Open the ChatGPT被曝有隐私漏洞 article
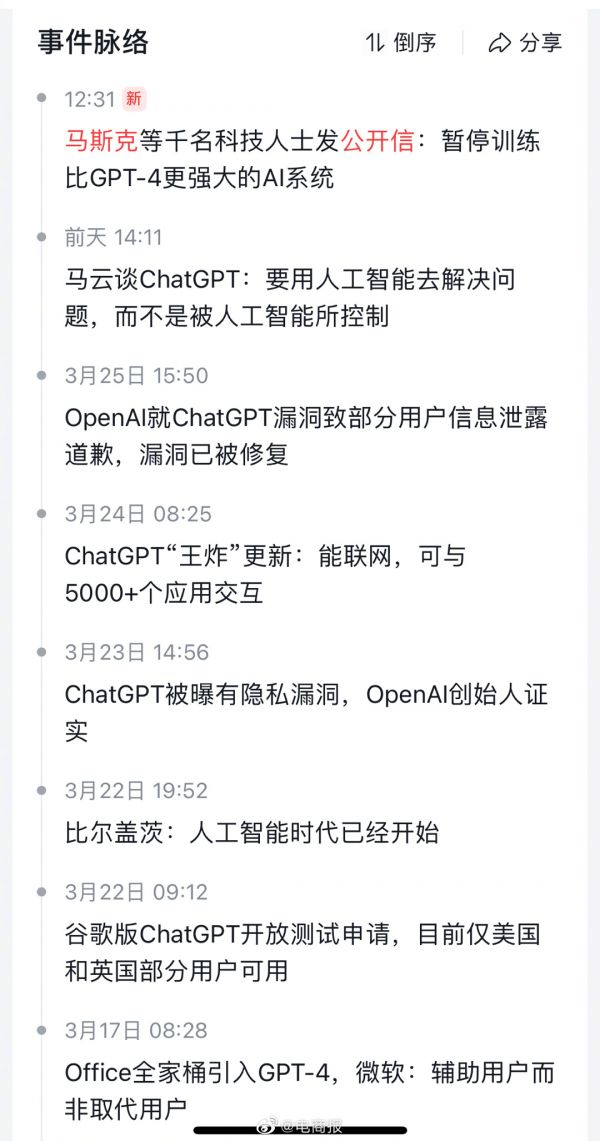 305,712
